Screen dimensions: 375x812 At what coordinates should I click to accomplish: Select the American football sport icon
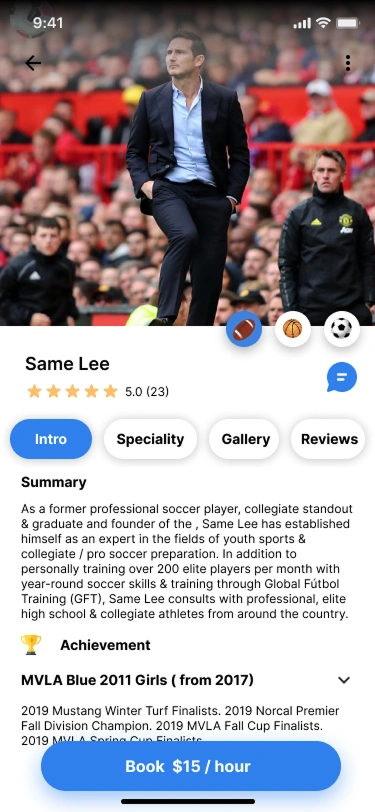[x=244, y=329]
